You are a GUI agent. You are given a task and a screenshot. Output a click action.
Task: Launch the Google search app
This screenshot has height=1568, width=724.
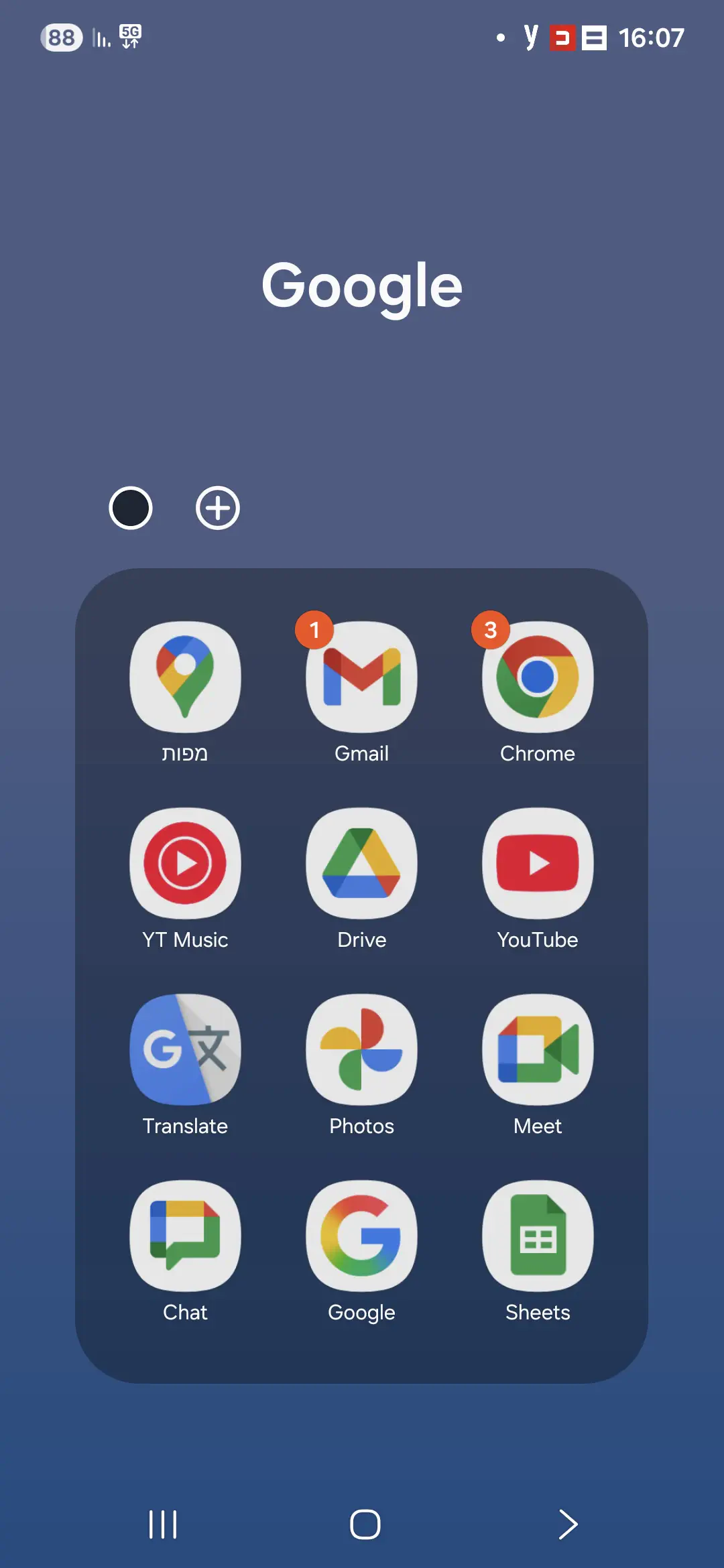[x=361, y=1236]
